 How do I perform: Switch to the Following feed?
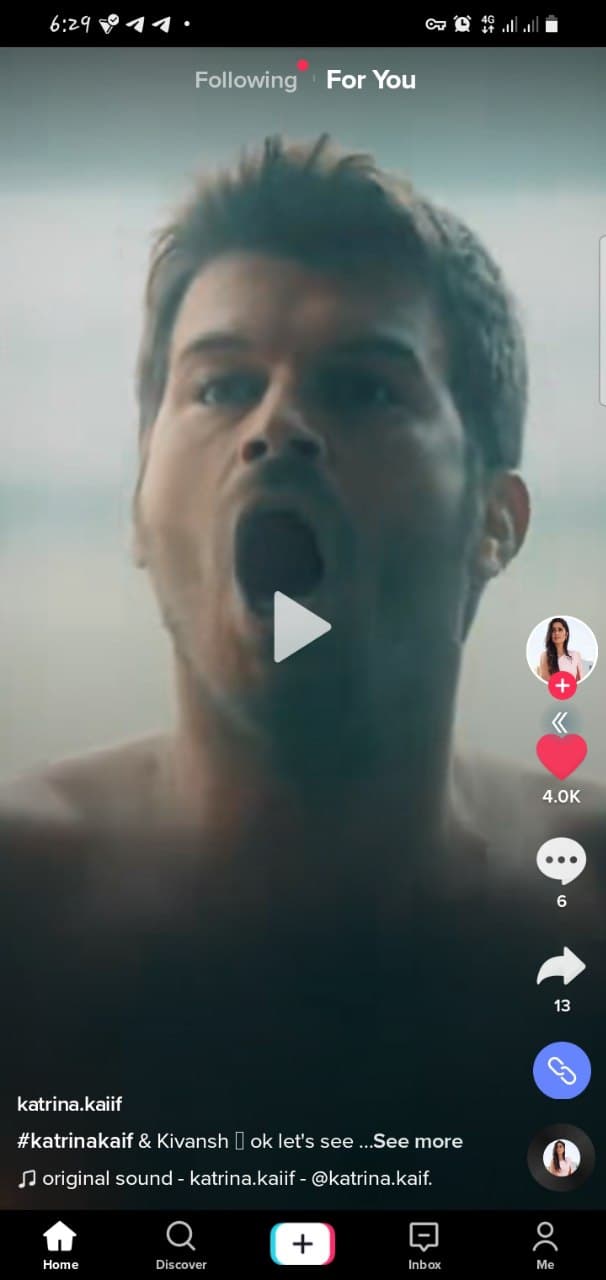coord(246,80)
